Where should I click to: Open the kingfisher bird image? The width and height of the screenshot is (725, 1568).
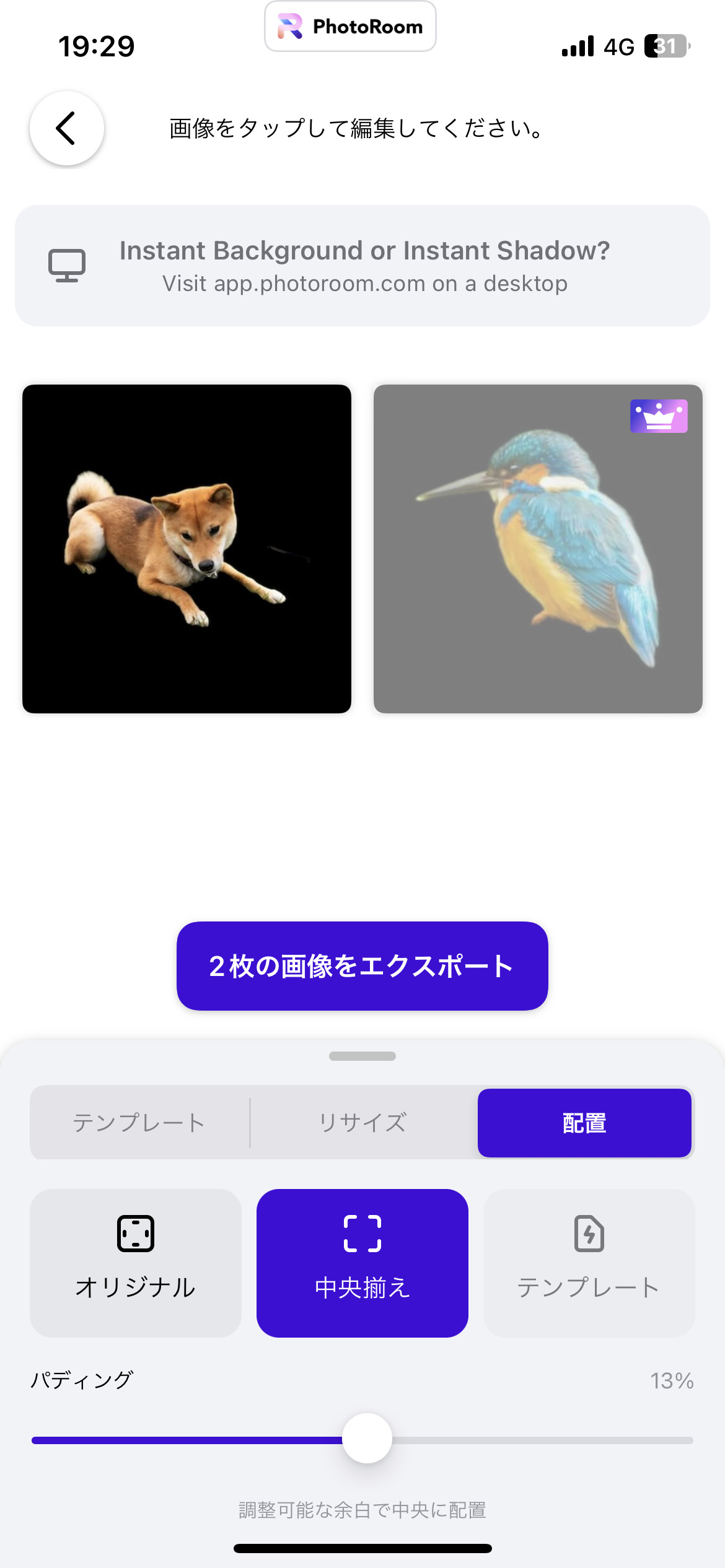coord(538,549)
